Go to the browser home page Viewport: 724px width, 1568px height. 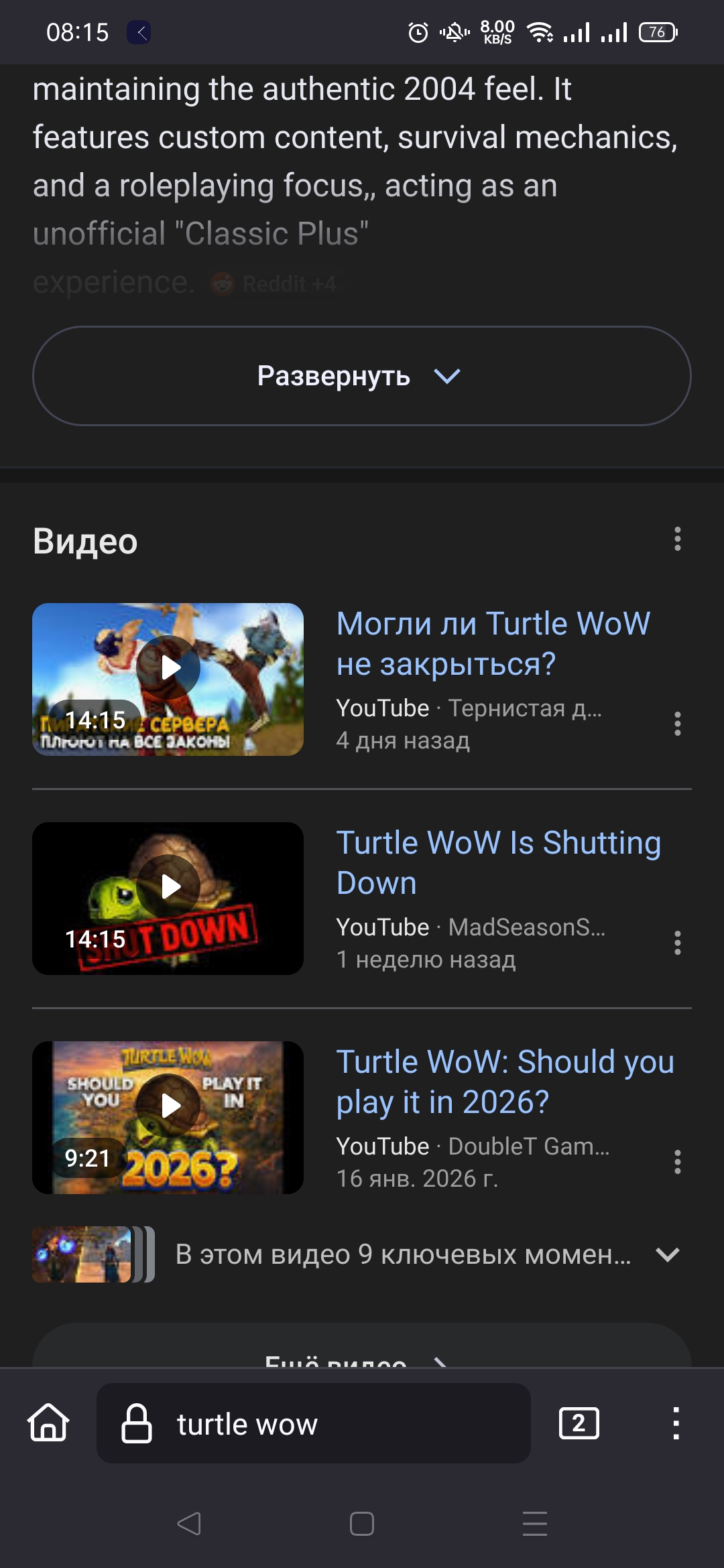48,1423
